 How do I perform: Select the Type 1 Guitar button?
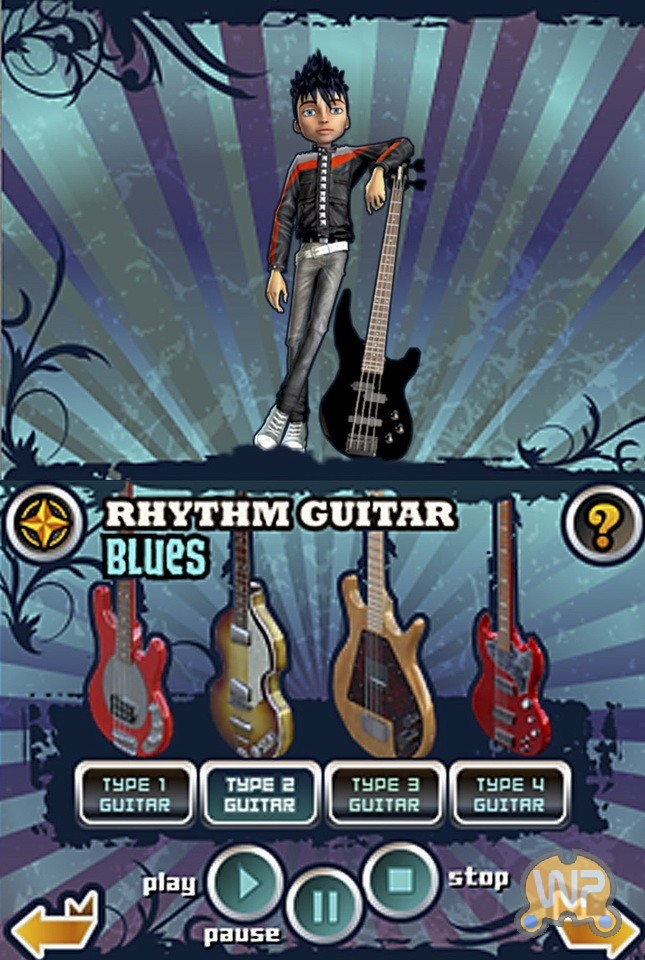135,794
